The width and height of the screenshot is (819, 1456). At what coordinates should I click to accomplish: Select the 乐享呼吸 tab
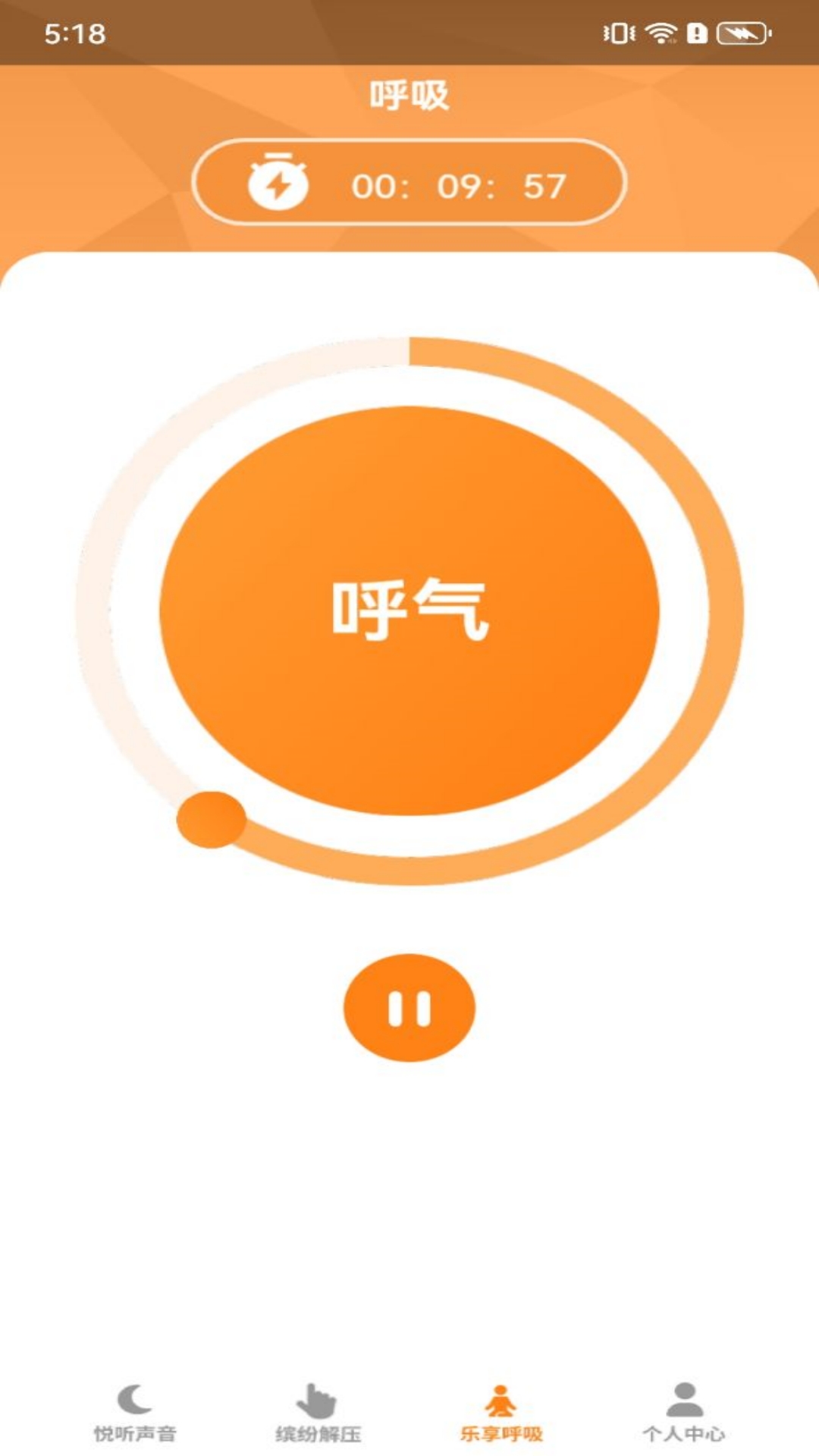[501, 1413]
